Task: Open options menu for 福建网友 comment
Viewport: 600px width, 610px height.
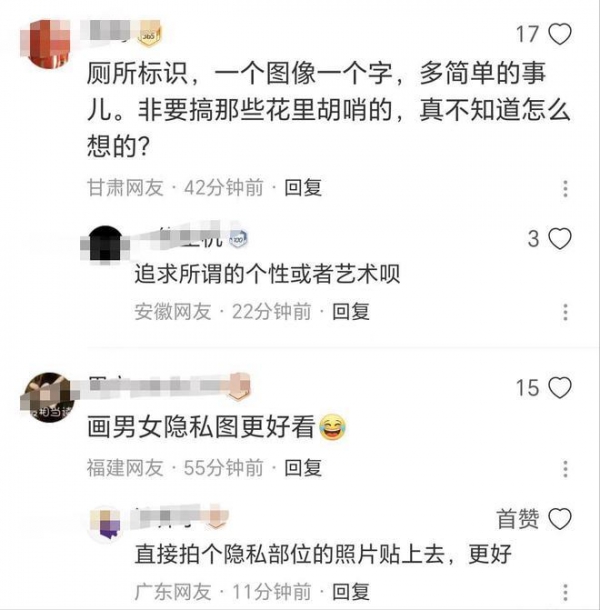Action: [566, 467]
